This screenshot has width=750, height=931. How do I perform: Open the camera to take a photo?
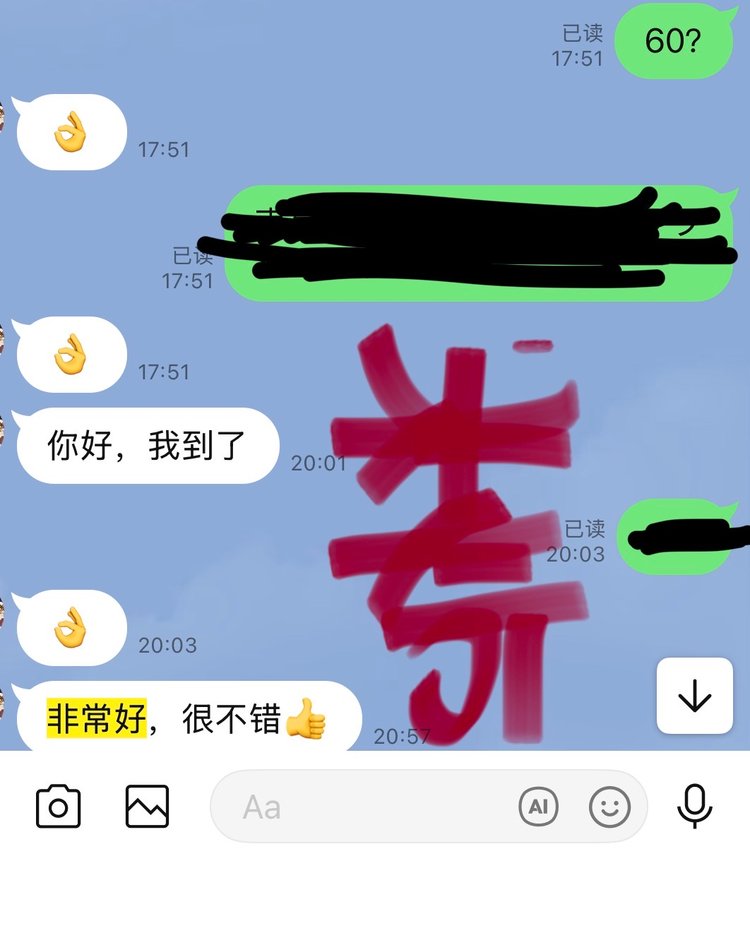[58, 806]
